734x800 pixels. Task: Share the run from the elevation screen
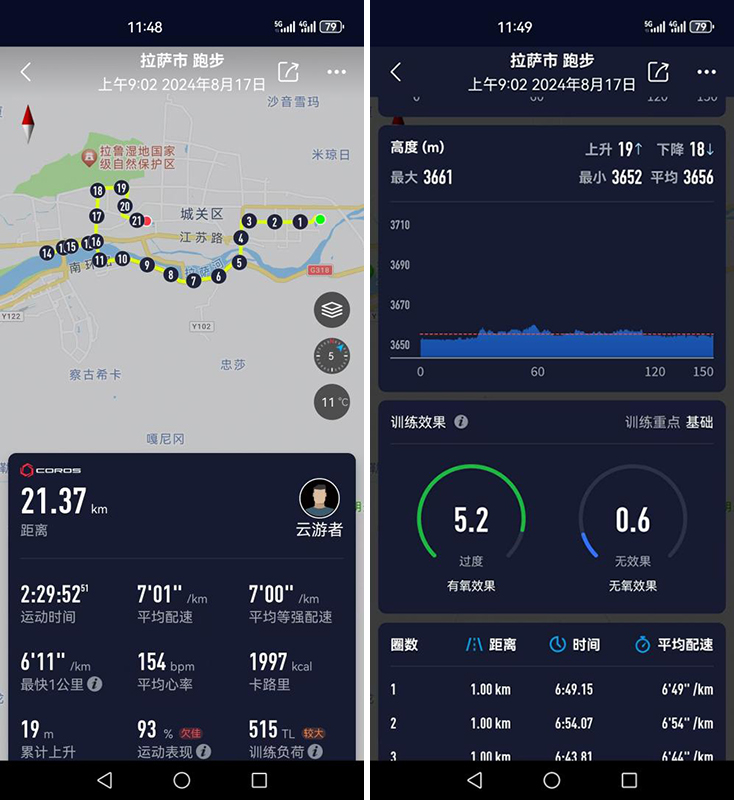coord(658,72)
